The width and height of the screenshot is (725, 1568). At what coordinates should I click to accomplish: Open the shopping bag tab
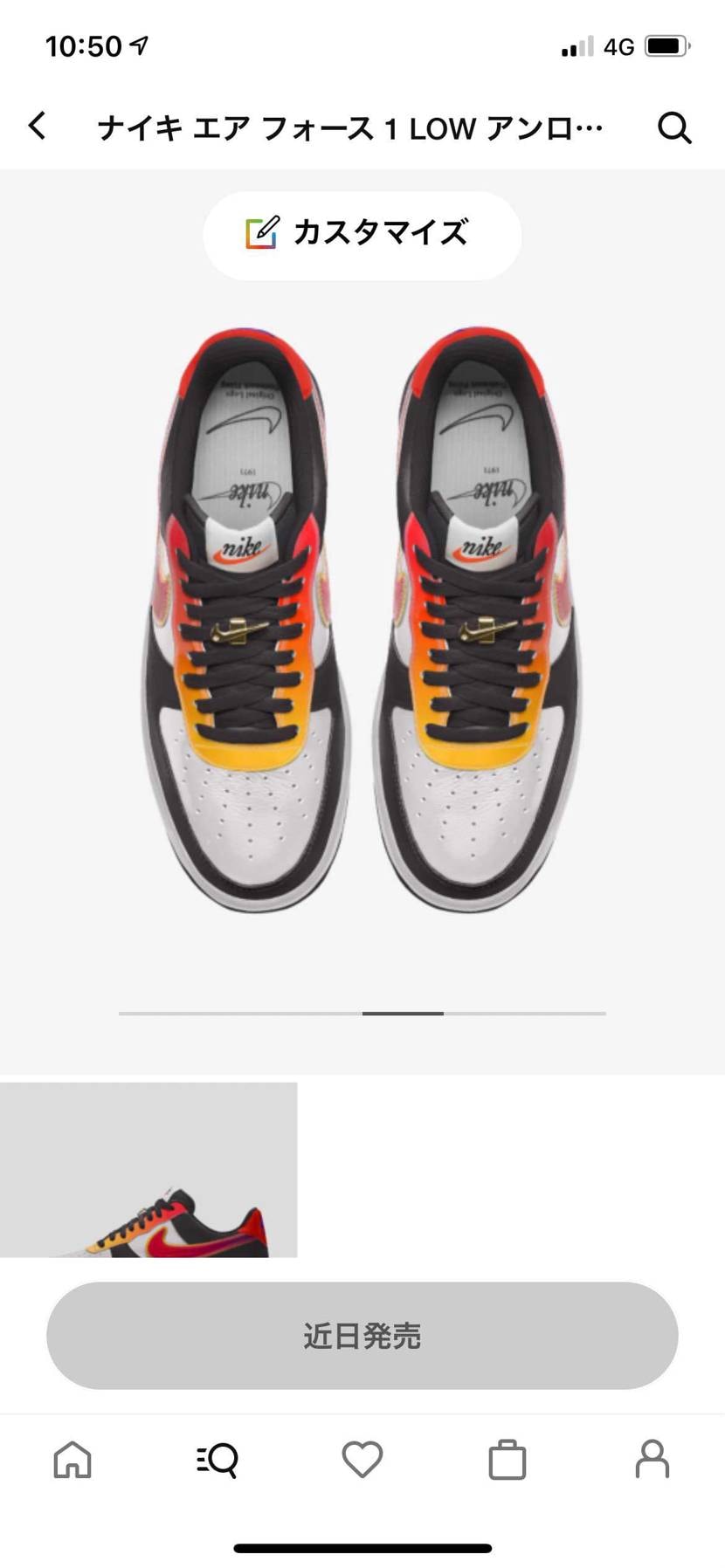tap(507, 1459)
